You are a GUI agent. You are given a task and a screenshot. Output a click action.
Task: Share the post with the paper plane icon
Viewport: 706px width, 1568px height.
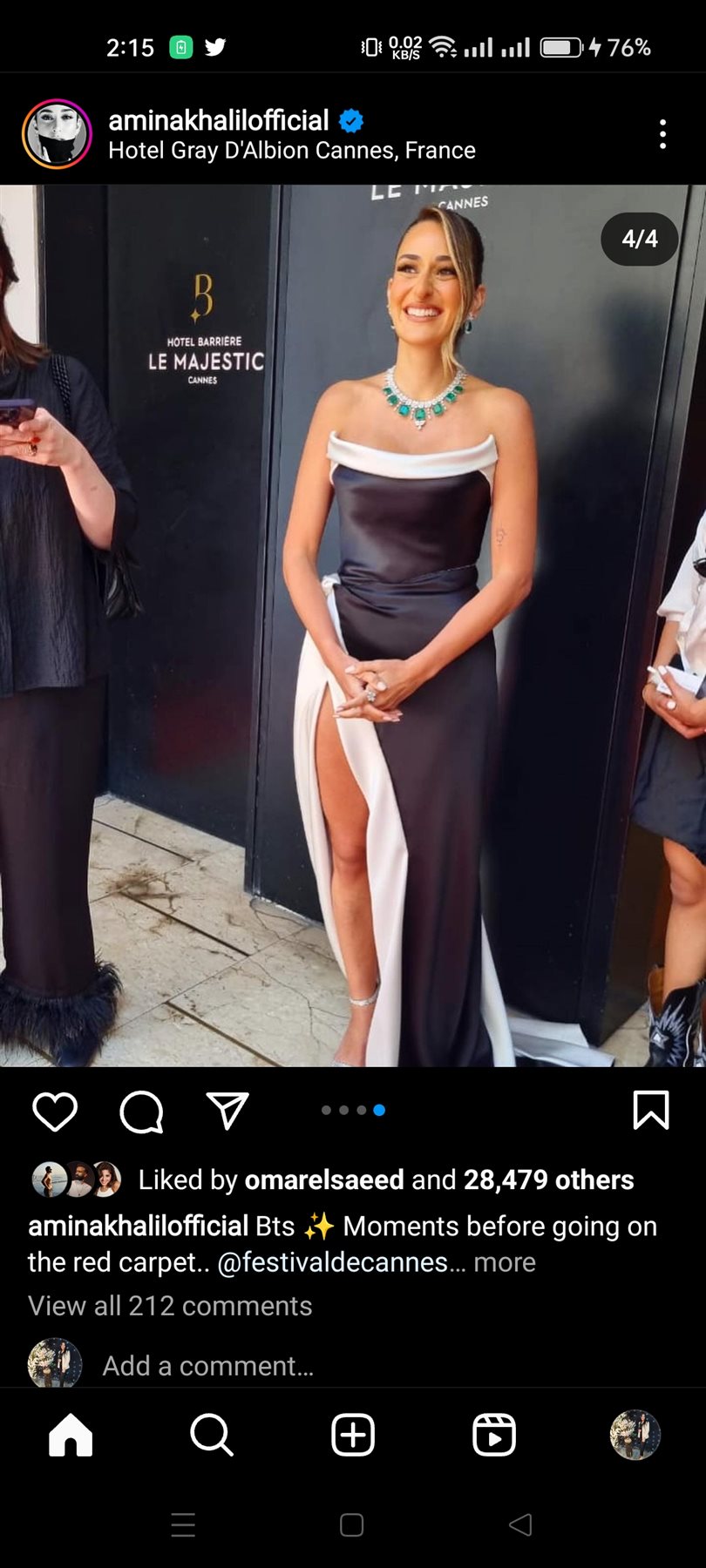(x=227, y=1111)
